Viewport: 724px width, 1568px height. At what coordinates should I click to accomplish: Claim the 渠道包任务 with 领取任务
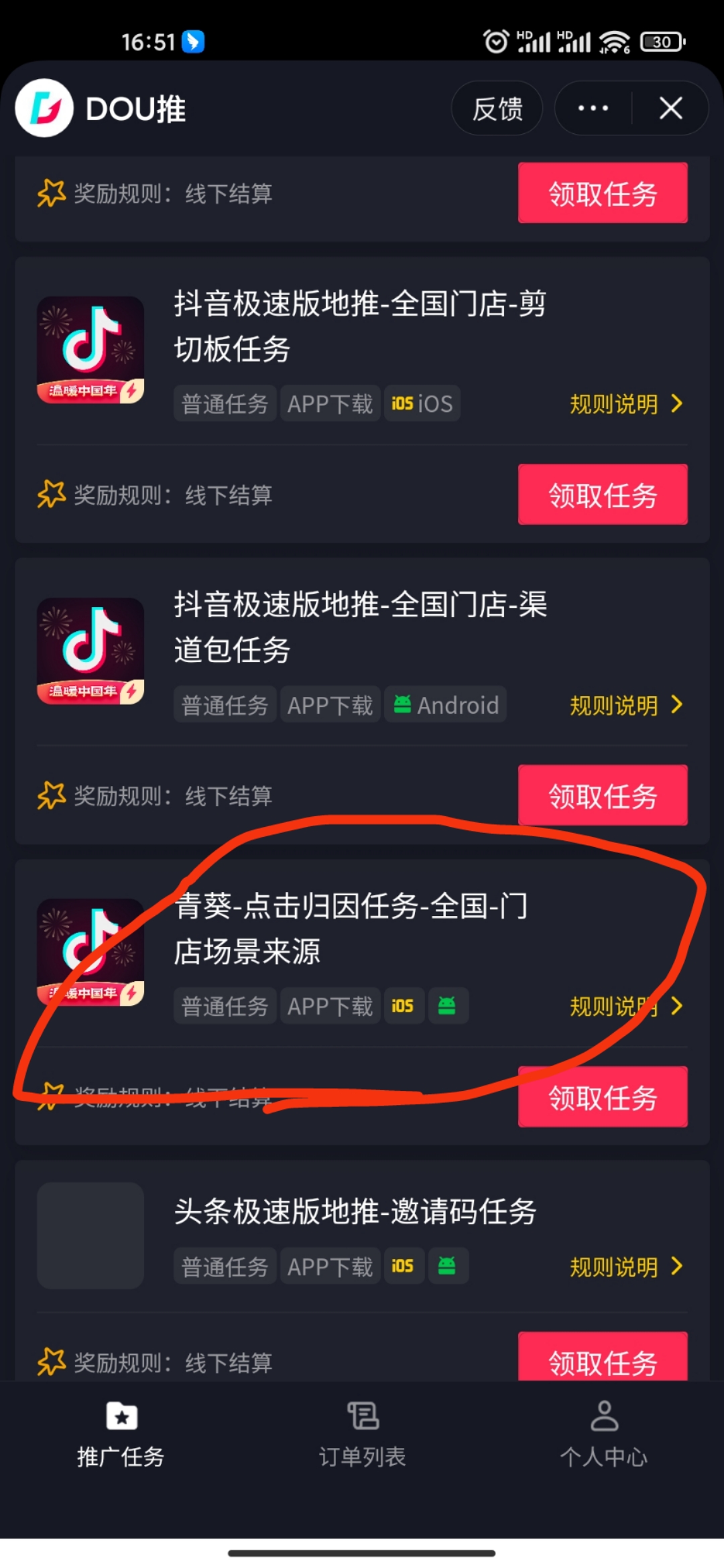[603, 795]
